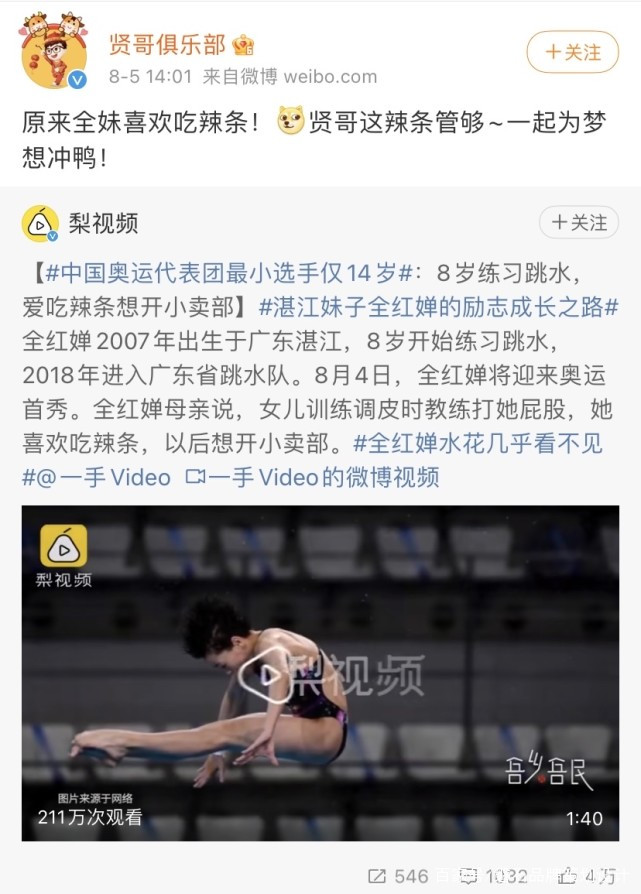Open 一手Video的微博视频 link
This screenshot has width=641, height=894.
(x=312, y=477)
